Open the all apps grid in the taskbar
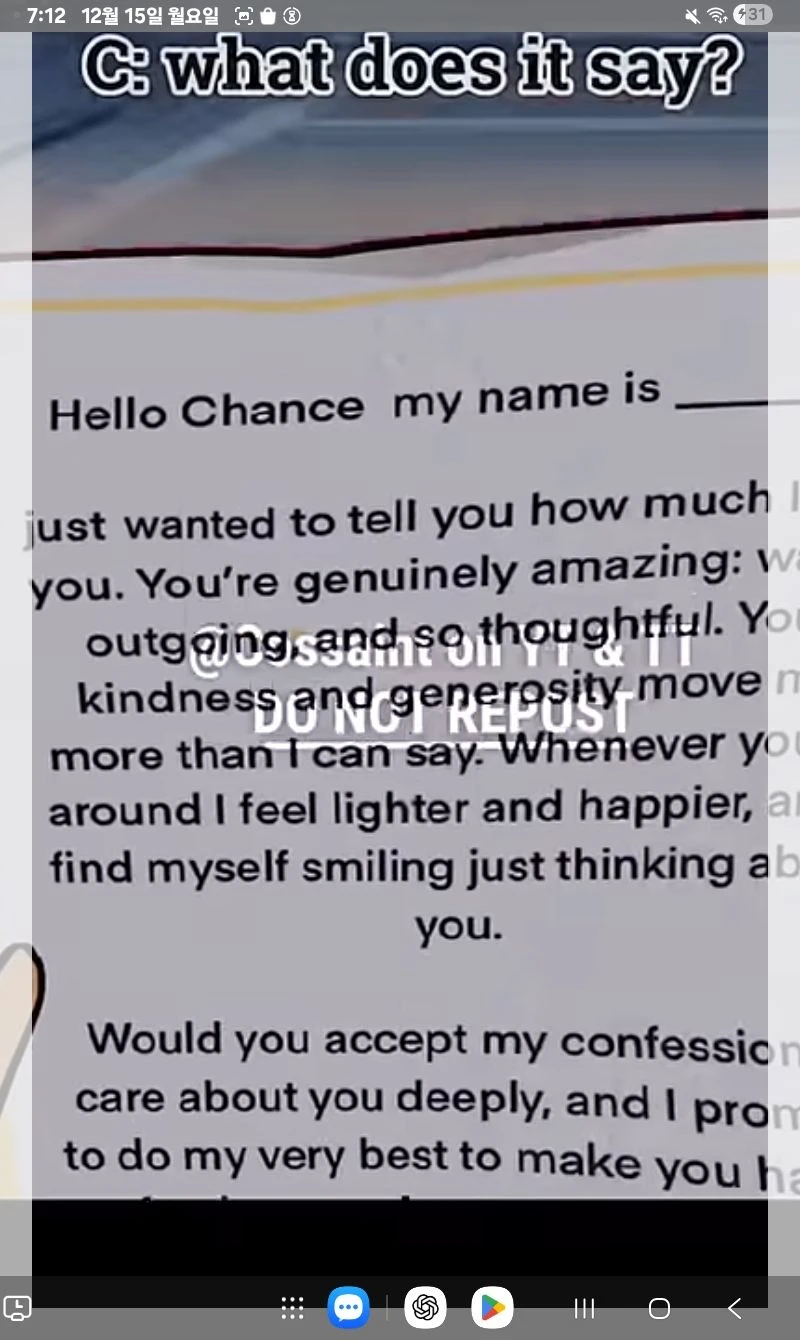Viewport: 800px width, 1340px height. pyautogui.click(x=292, y=1307)
